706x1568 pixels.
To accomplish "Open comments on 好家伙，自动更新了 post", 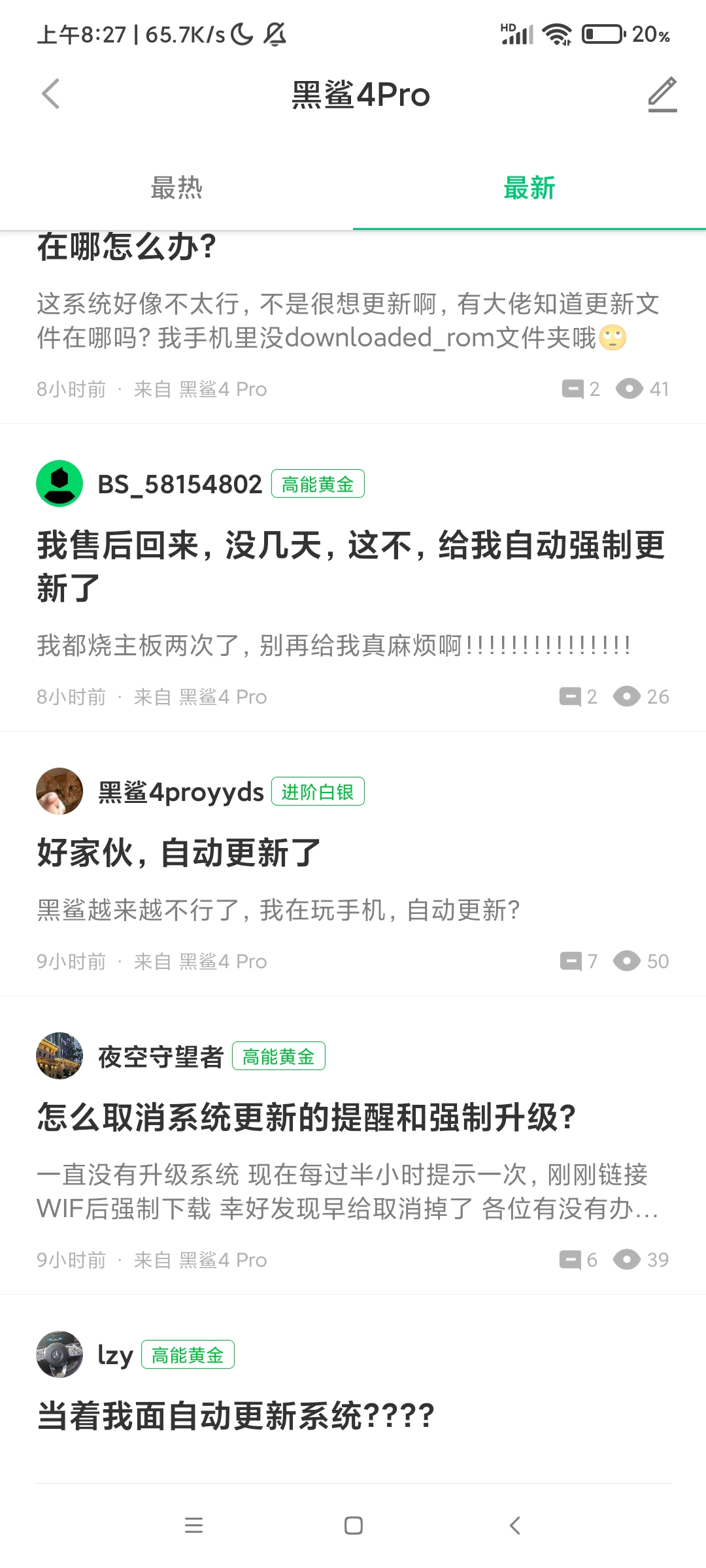I will pos(578,961).
